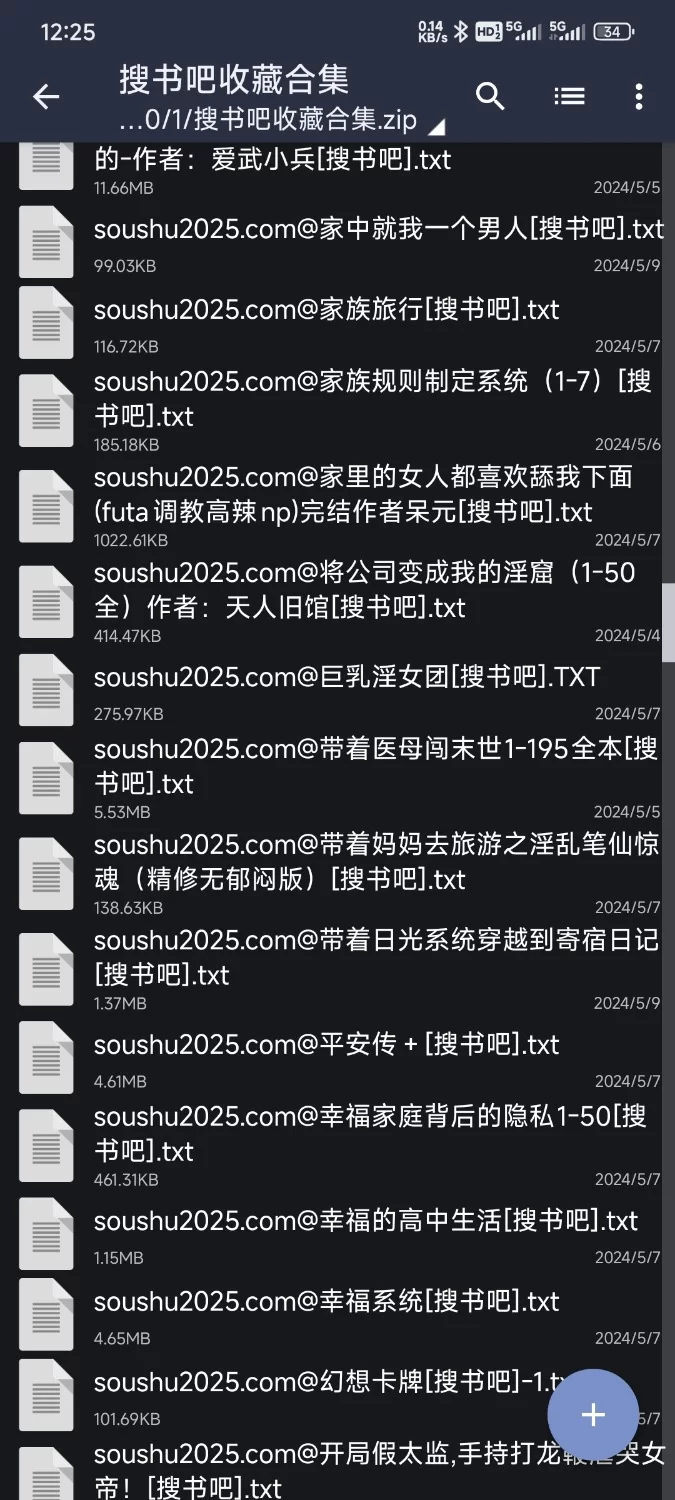This screenshot has height=1500, width=675.
Task: Go back using the arrow icon
Action: tap(46, 97)
